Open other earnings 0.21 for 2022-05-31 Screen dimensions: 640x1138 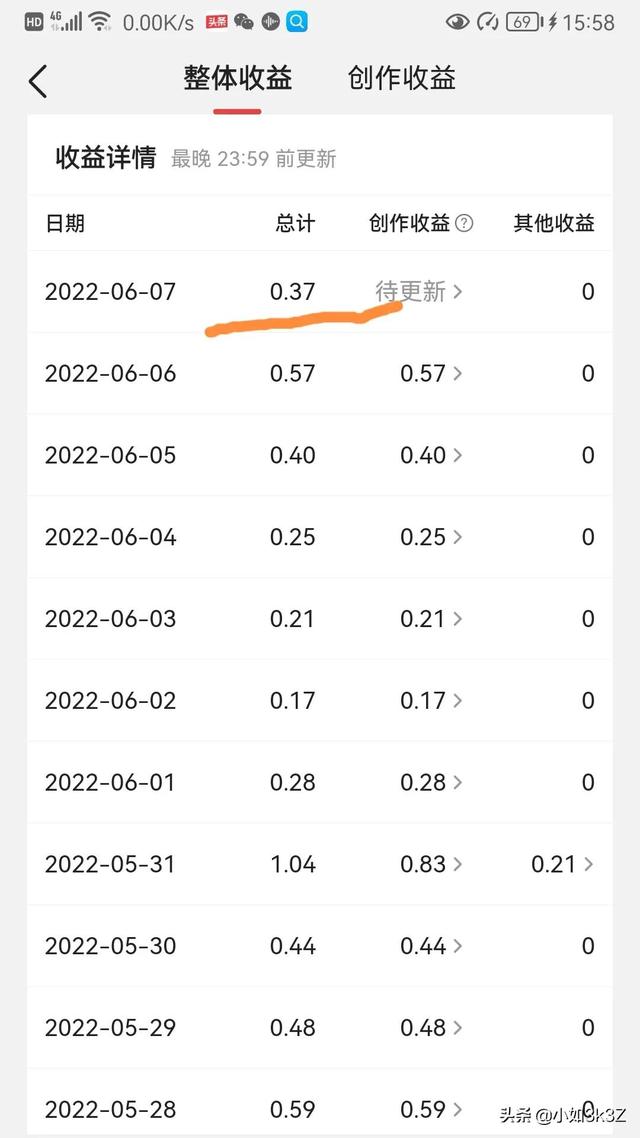562,864
